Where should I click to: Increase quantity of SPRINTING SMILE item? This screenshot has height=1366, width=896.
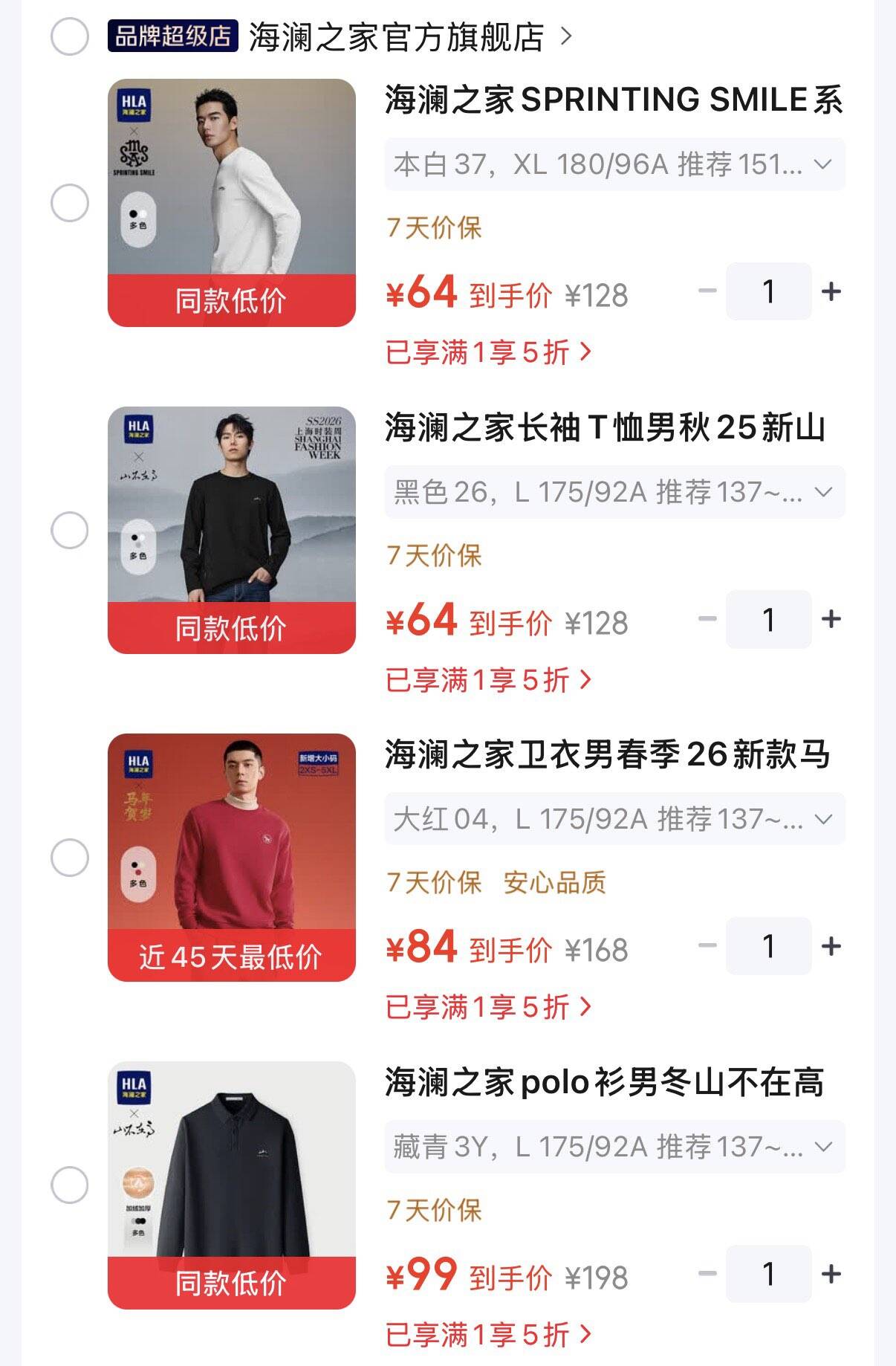click(x=831, y=291)
